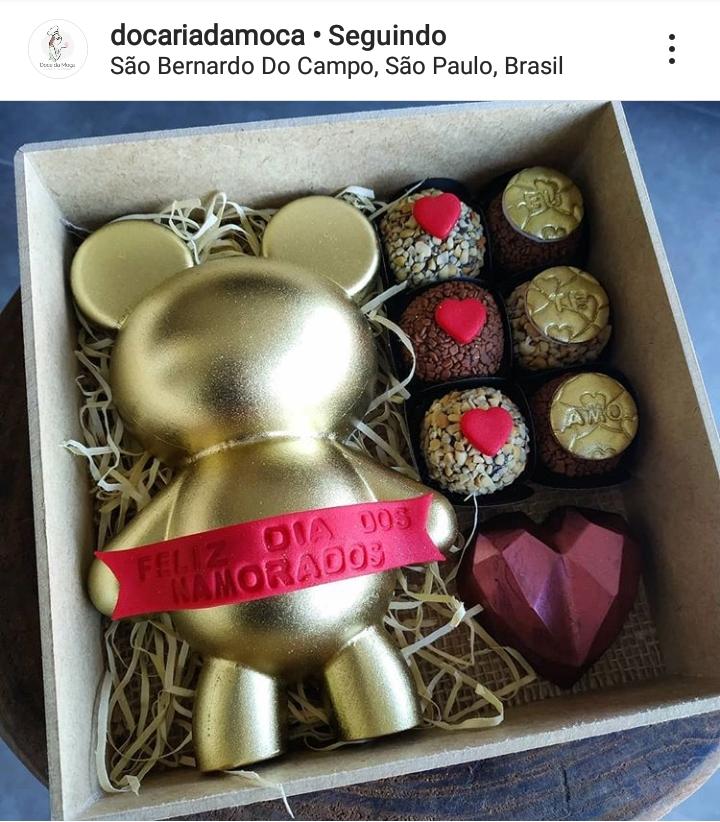The width and height of the screenshot is (720, 822).
Task: Open the São Bernardo Do Campo location
Action: pyautogui.click(x=336, y=66)
